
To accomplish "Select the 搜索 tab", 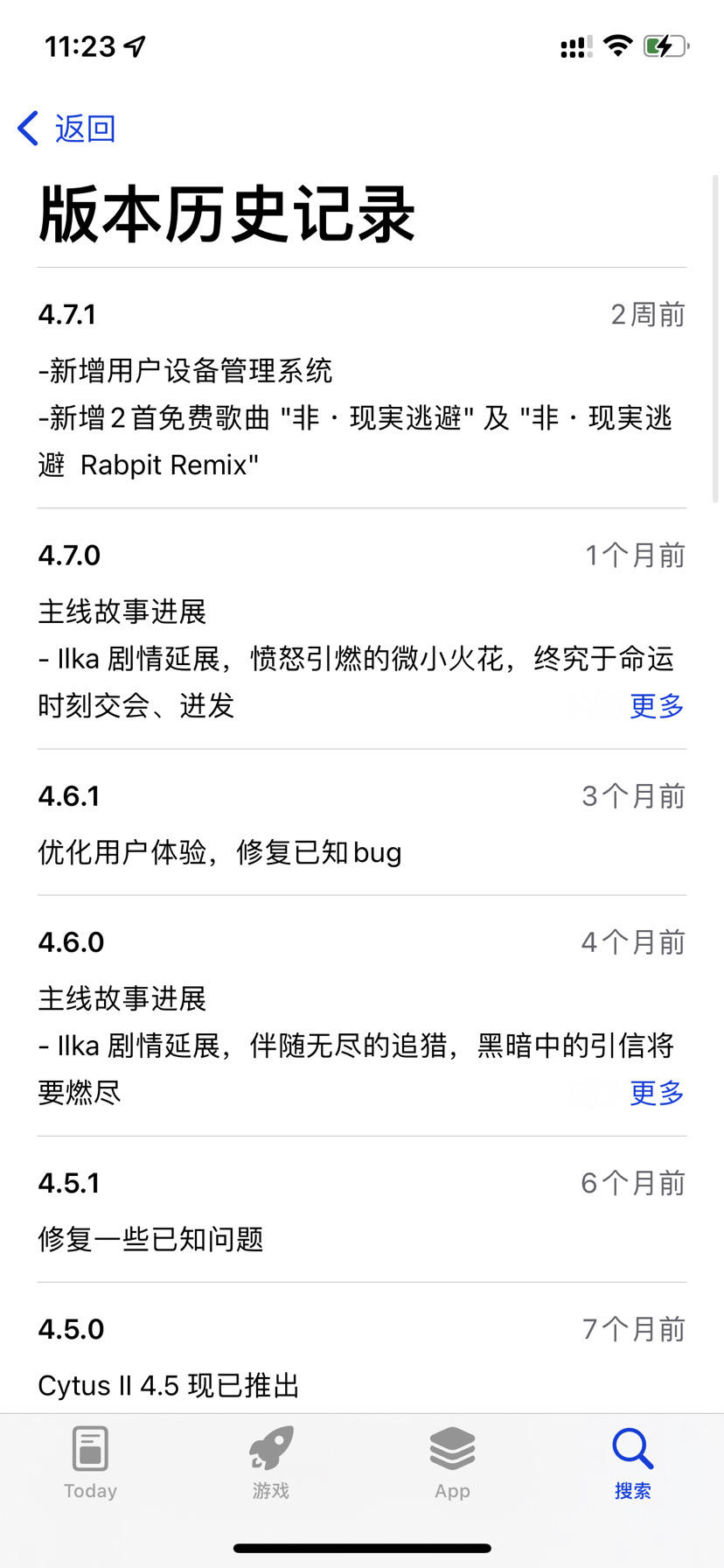I will click(633, 1463).
